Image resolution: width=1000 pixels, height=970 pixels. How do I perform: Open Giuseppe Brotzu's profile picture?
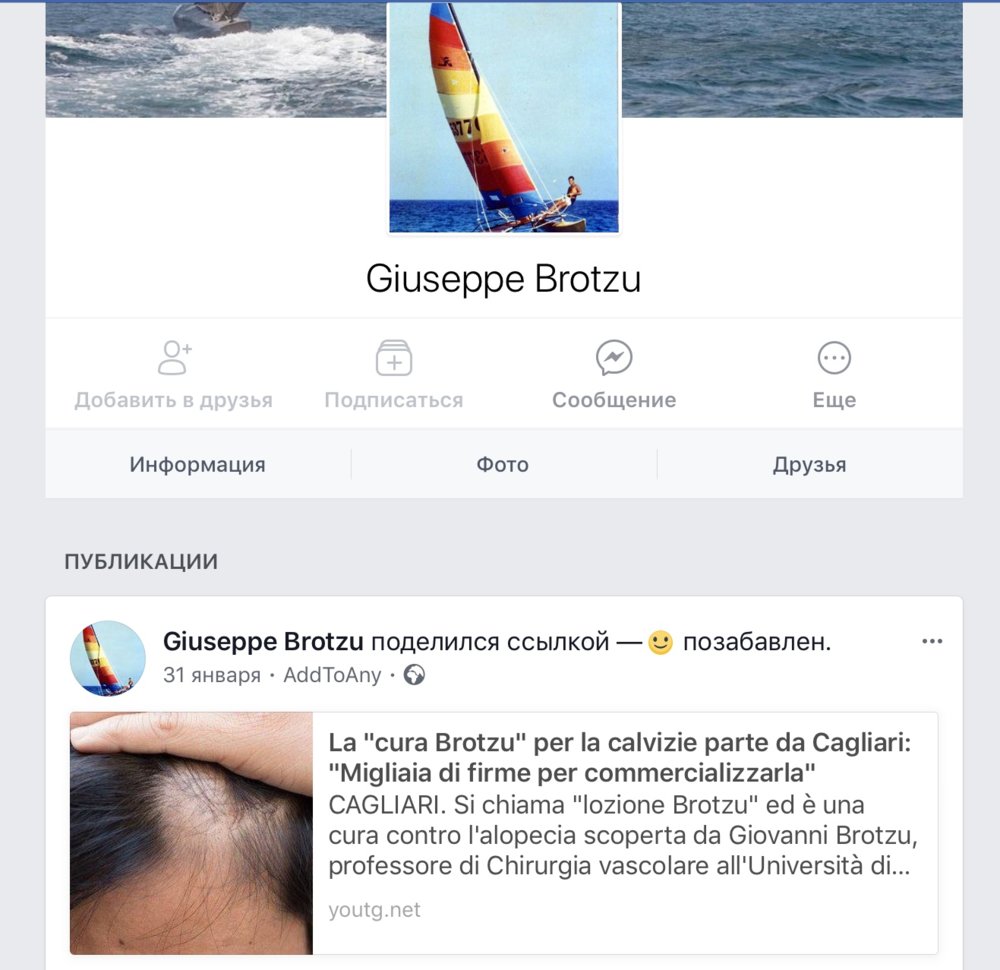pos(504,118)
